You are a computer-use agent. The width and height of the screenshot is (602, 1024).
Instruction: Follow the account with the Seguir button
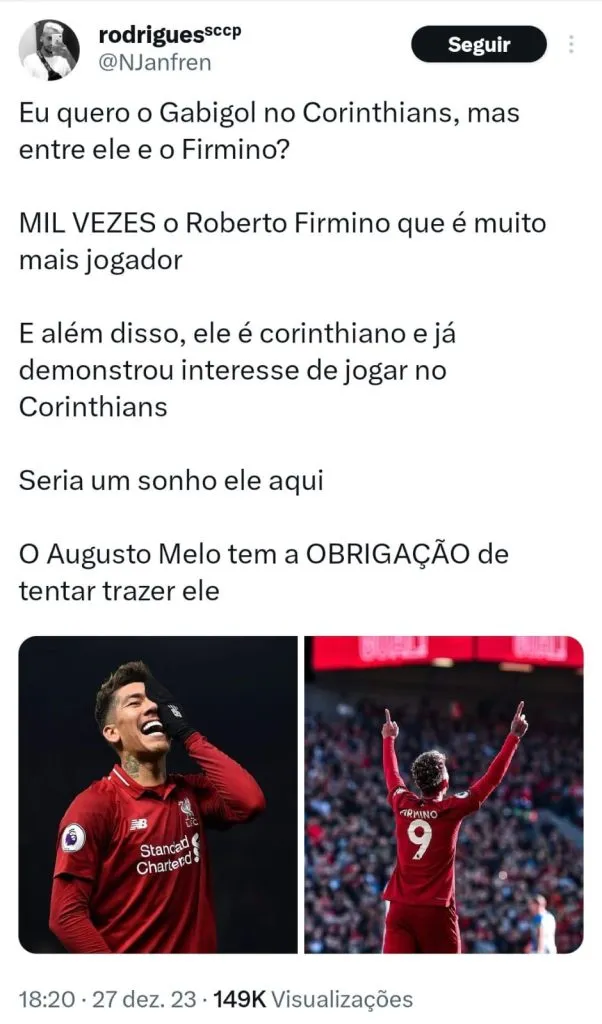[479, 45]
